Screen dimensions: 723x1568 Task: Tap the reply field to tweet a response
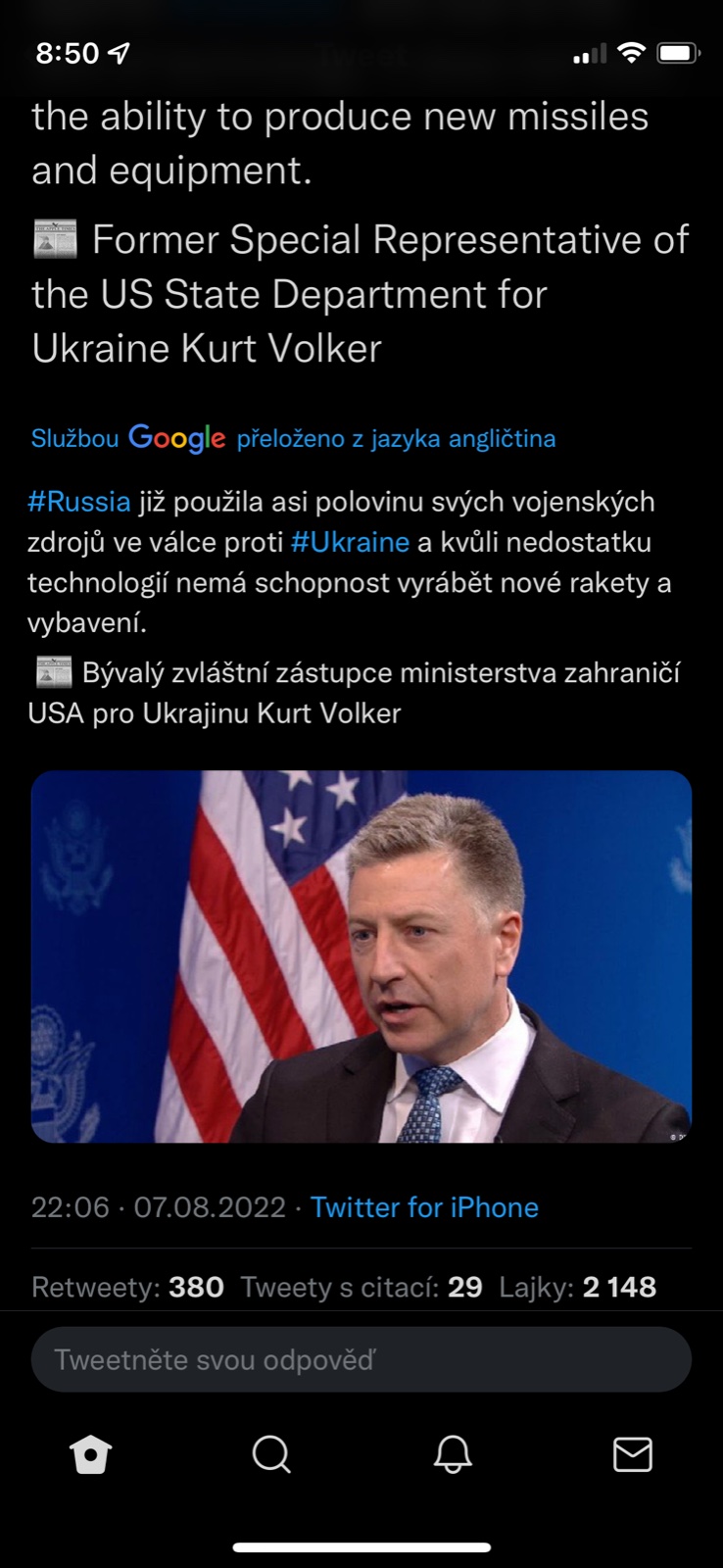pyautogui.click(x=361, y=1359)
